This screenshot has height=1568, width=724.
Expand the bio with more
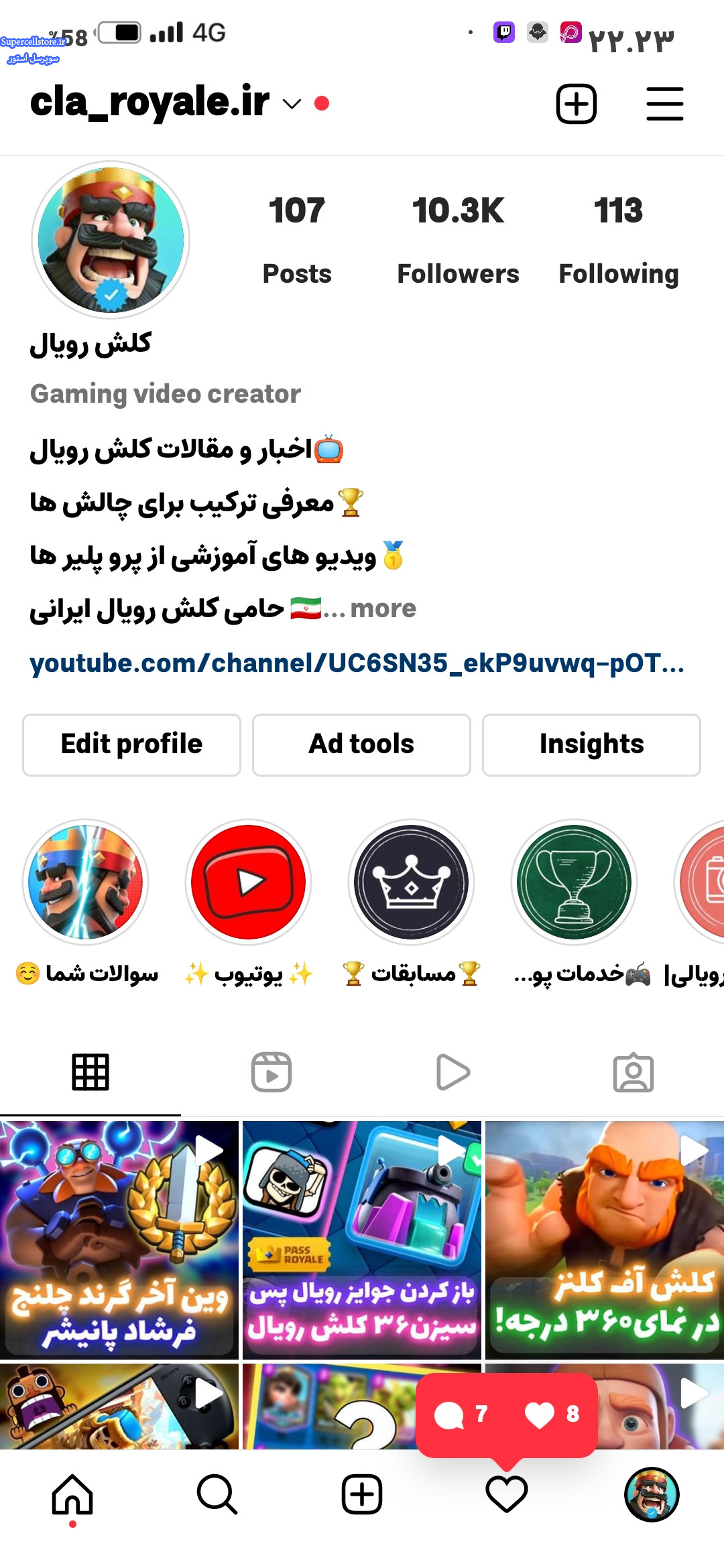pos(383,608)
